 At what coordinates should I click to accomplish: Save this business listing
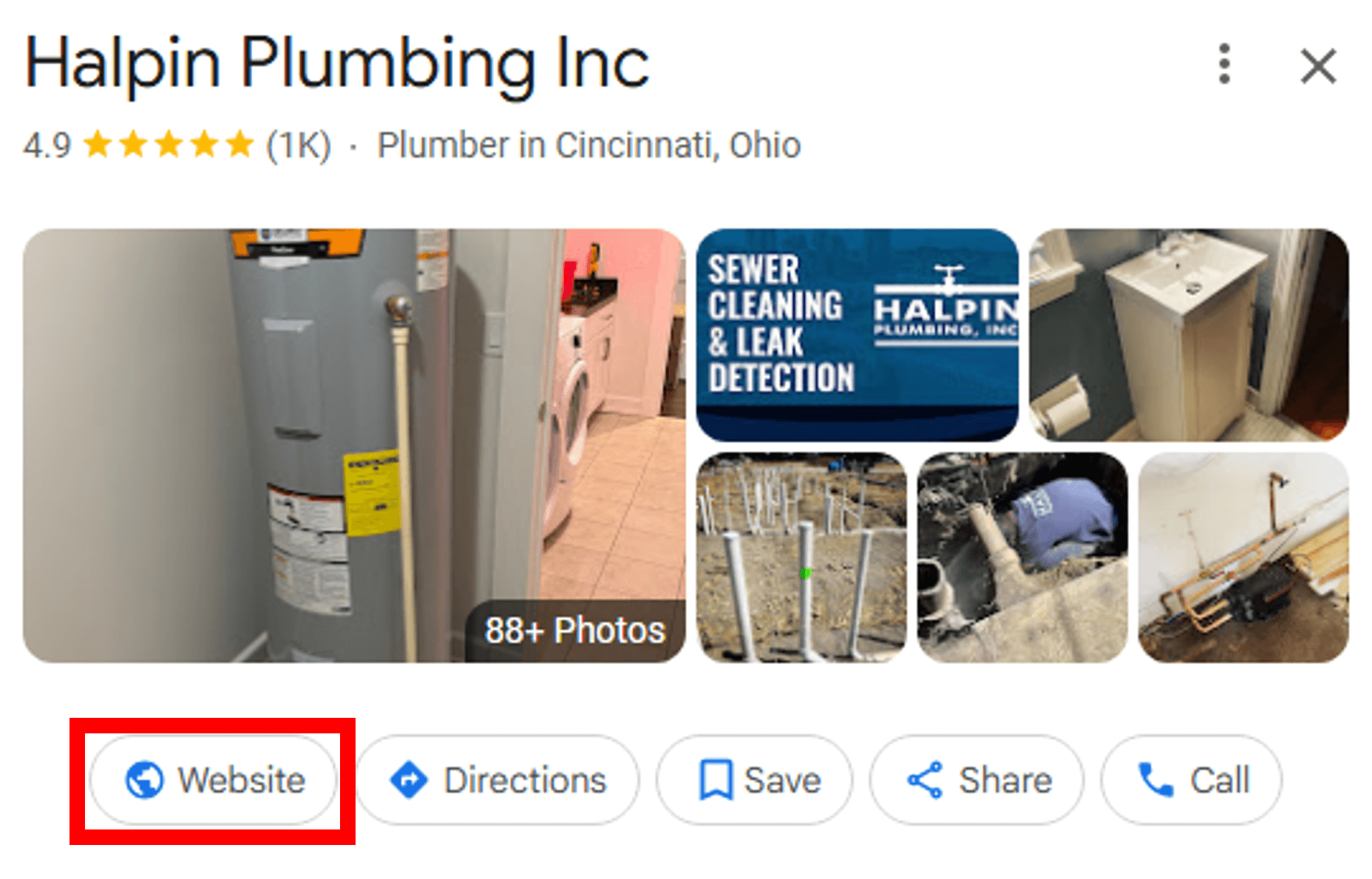tap(755, 780)
